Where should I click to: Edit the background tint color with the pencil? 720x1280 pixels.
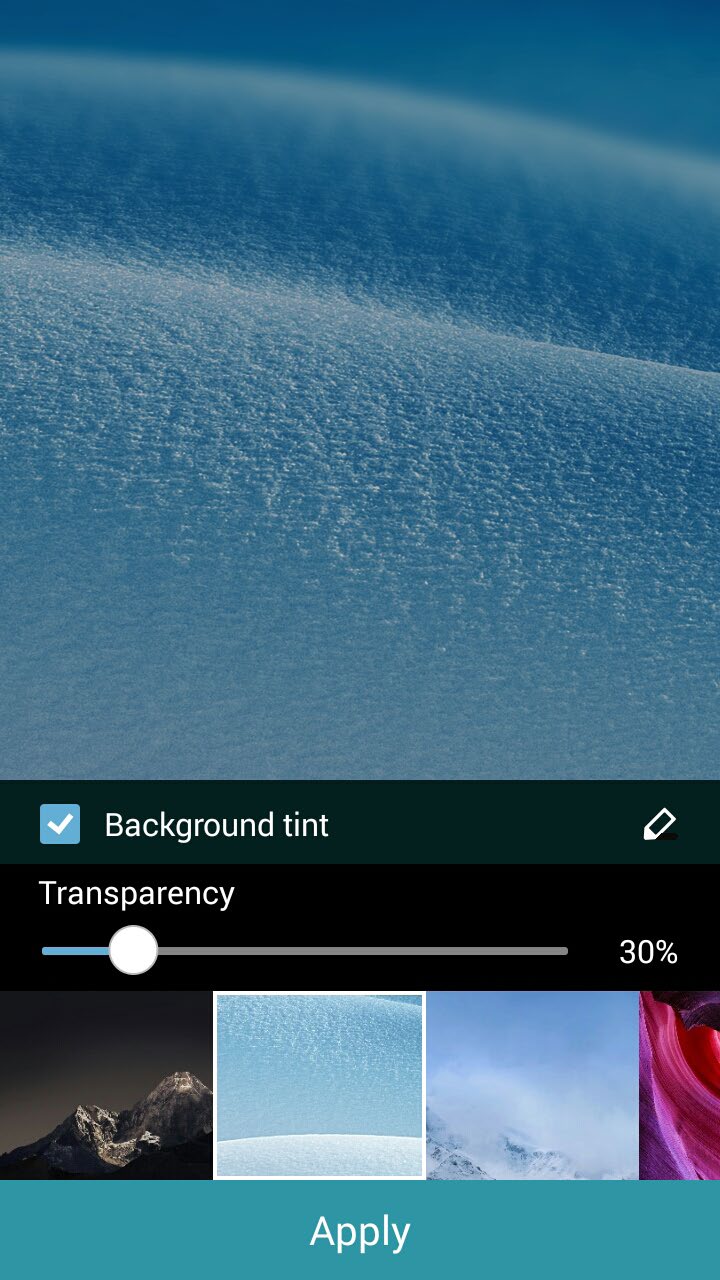click(659, 825)
